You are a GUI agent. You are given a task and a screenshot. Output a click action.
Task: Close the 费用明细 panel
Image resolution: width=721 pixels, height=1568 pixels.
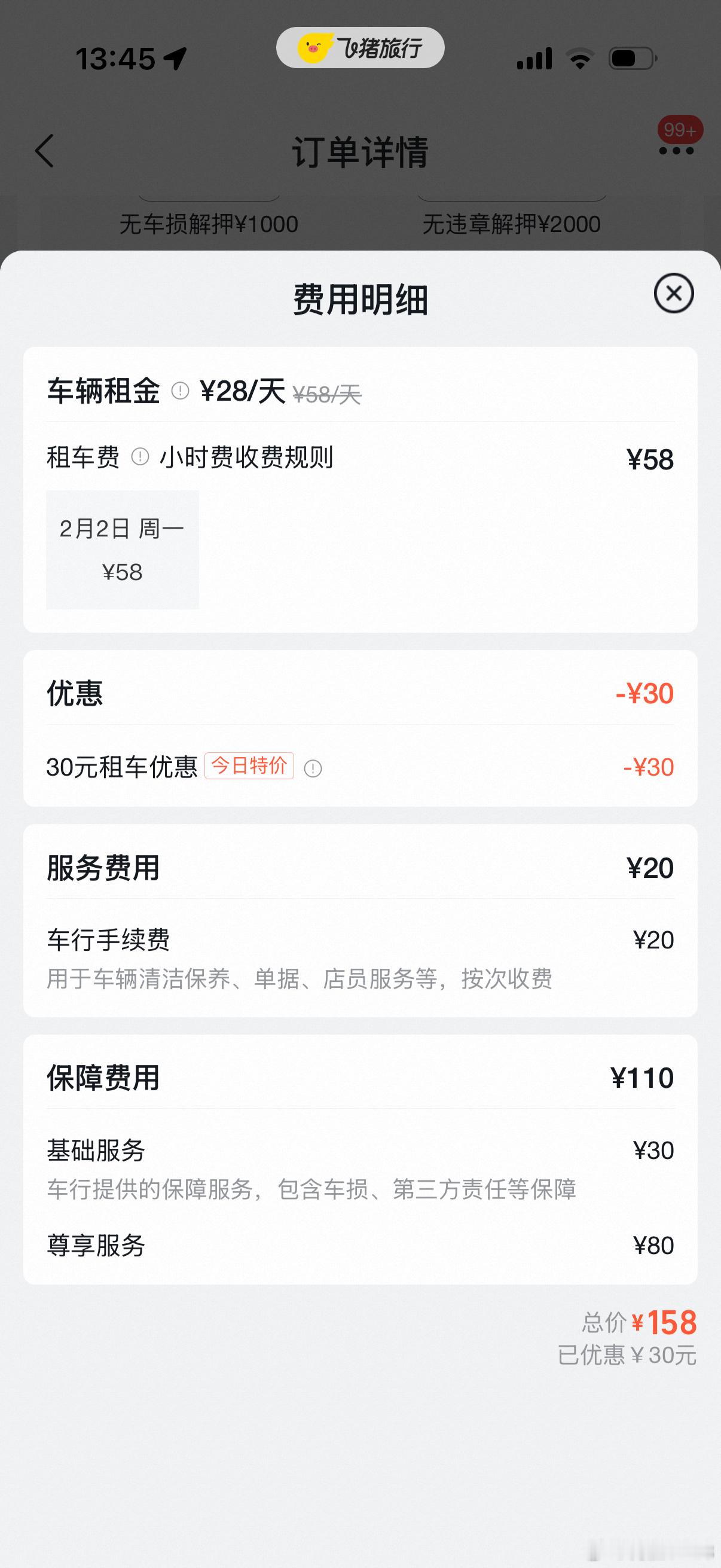coord(673,294)
